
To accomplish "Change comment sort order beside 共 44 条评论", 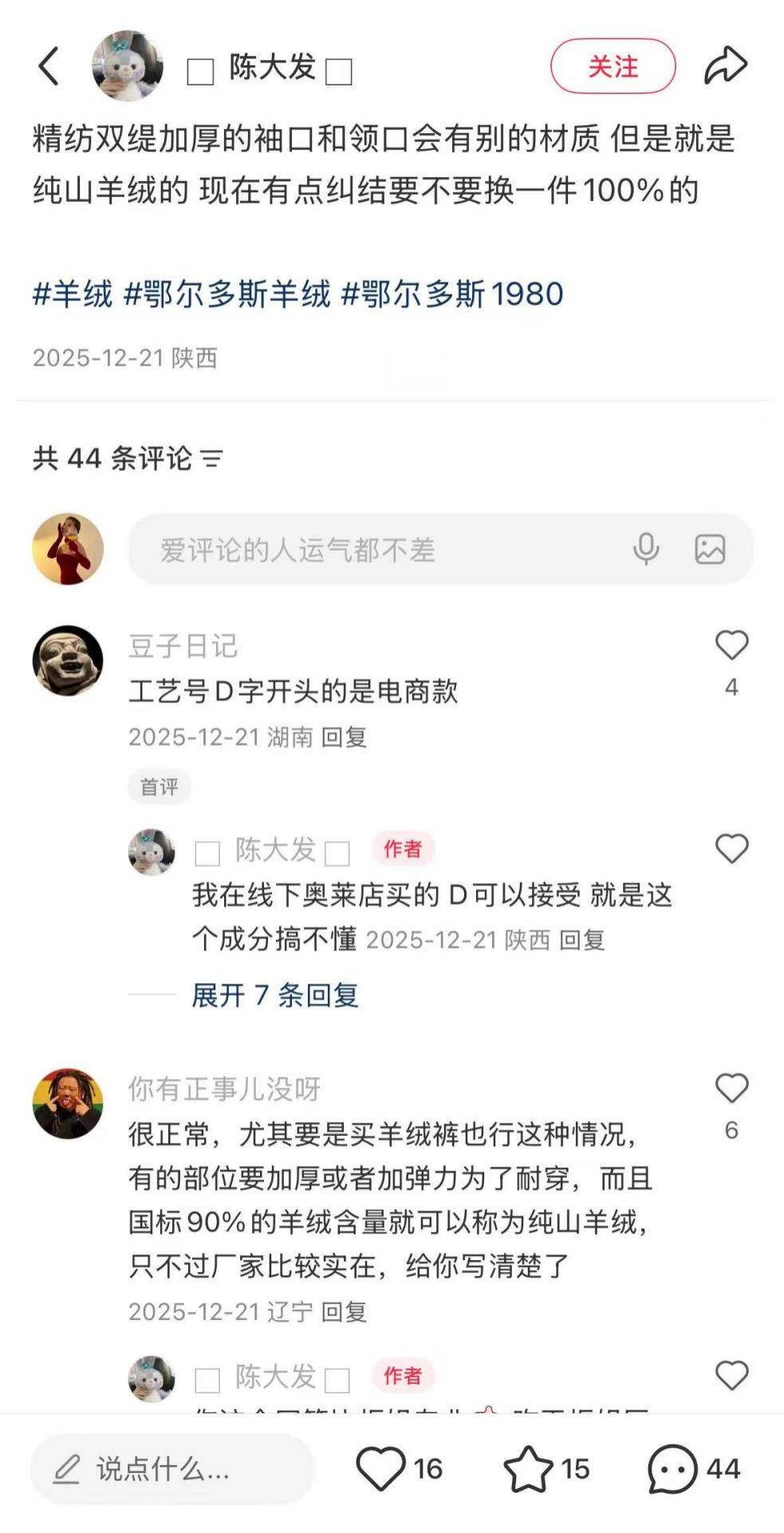I will pos(211,459).
